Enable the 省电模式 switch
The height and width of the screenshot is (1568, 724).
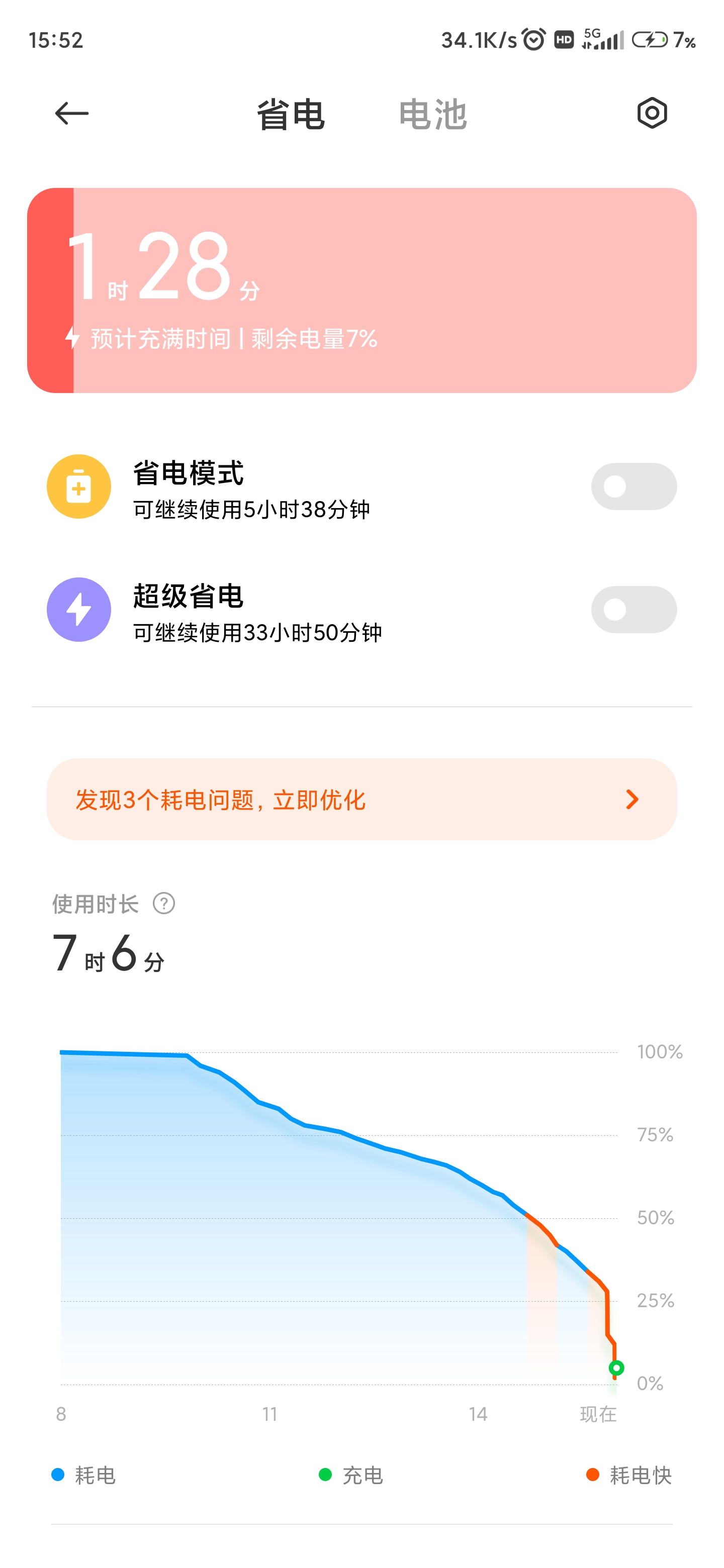(633, 486)
